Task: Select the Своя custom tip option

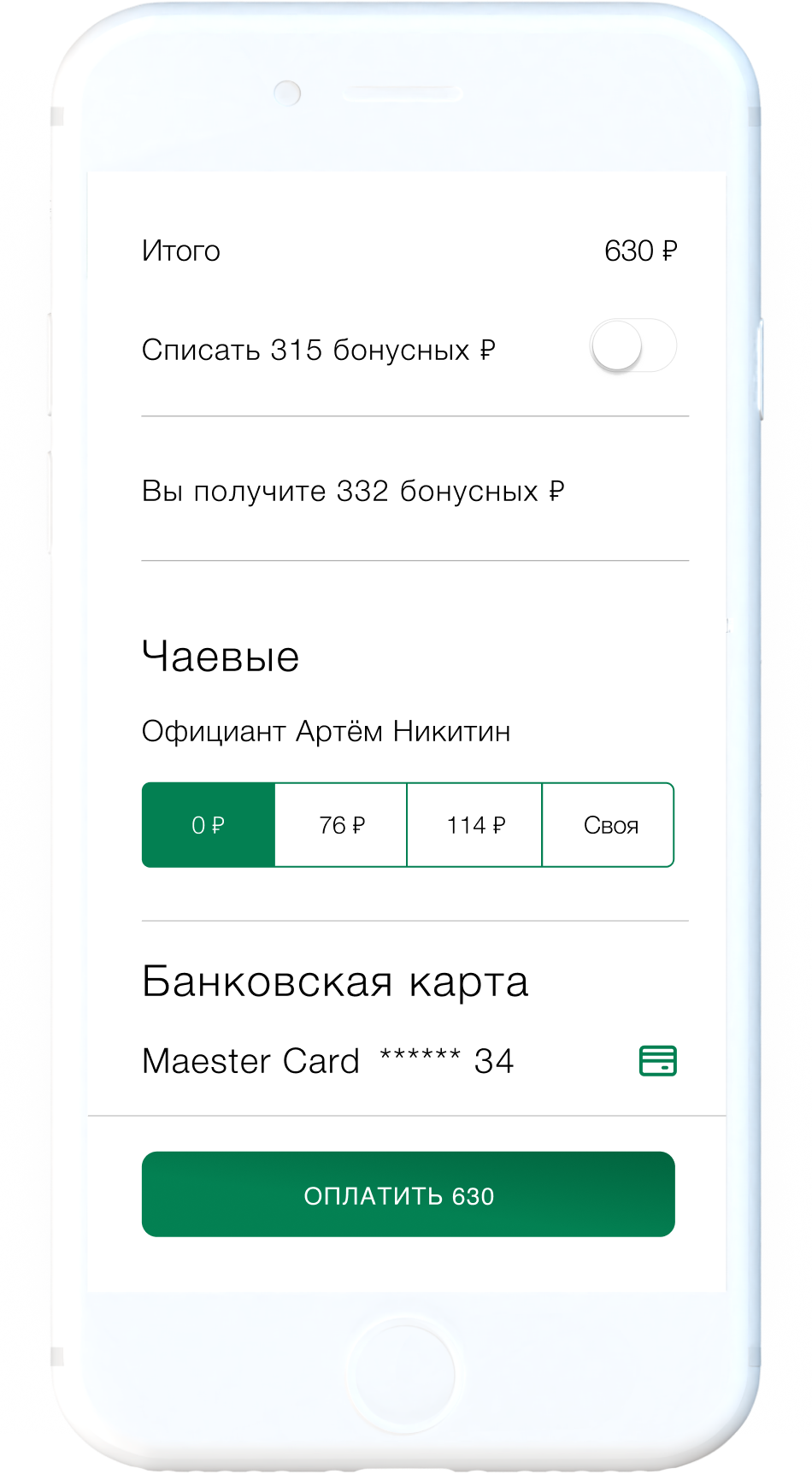Action: point(609,825)
